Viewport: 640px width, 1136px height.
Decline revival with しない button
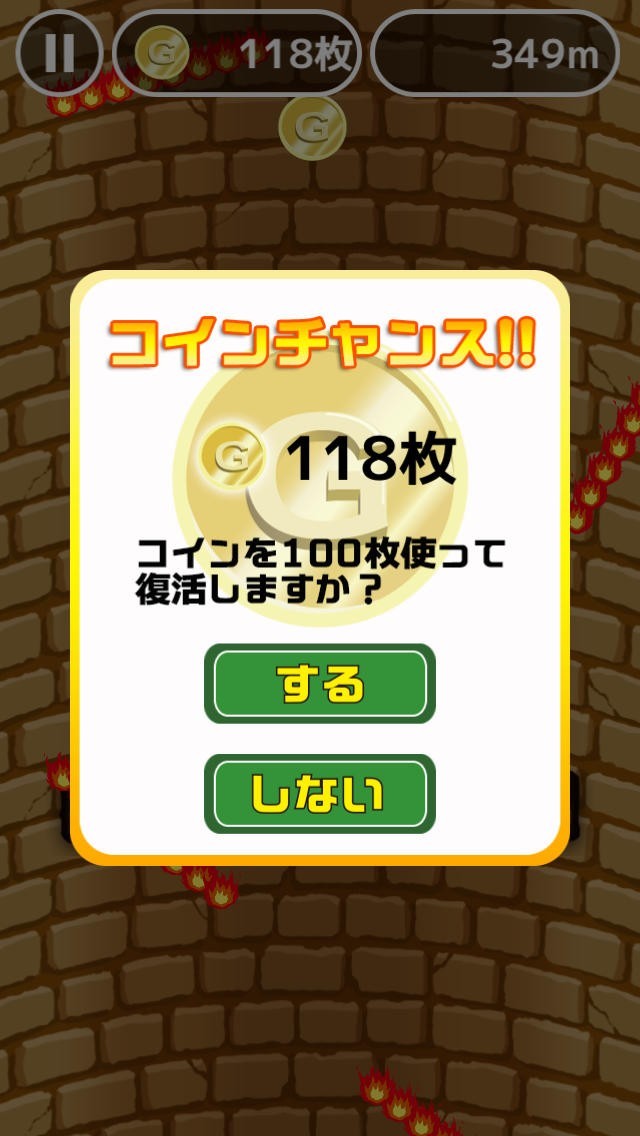pyautogui.click(x=319, y=794)
